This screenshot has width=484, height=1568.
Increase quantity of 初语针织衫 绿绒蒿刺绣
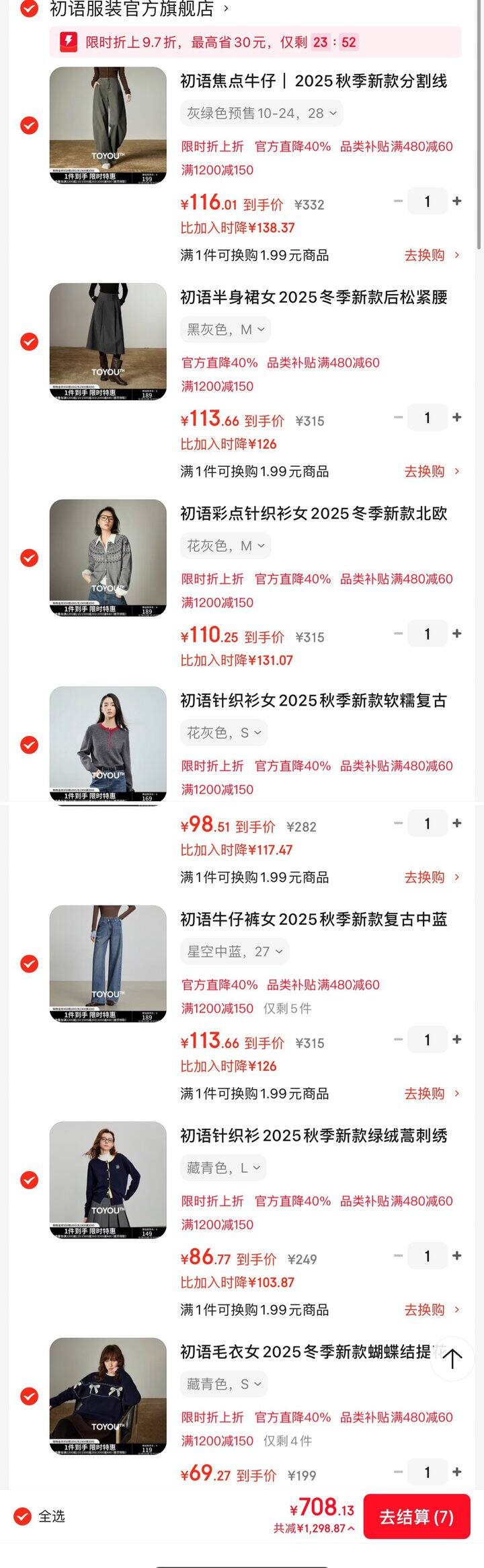(457, 1256)
